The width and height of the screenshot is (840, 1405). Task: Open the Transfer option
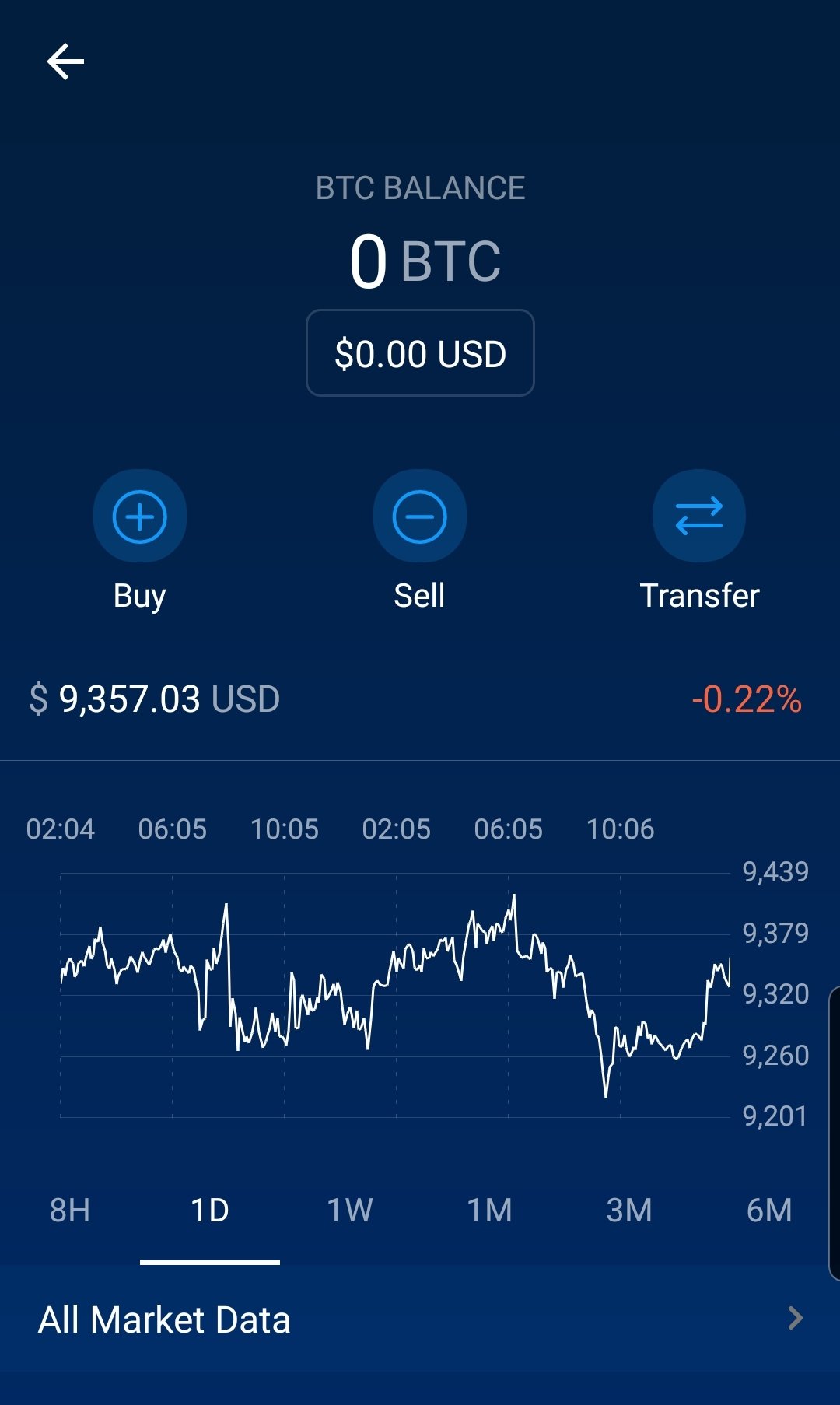(x=698, y=517)
